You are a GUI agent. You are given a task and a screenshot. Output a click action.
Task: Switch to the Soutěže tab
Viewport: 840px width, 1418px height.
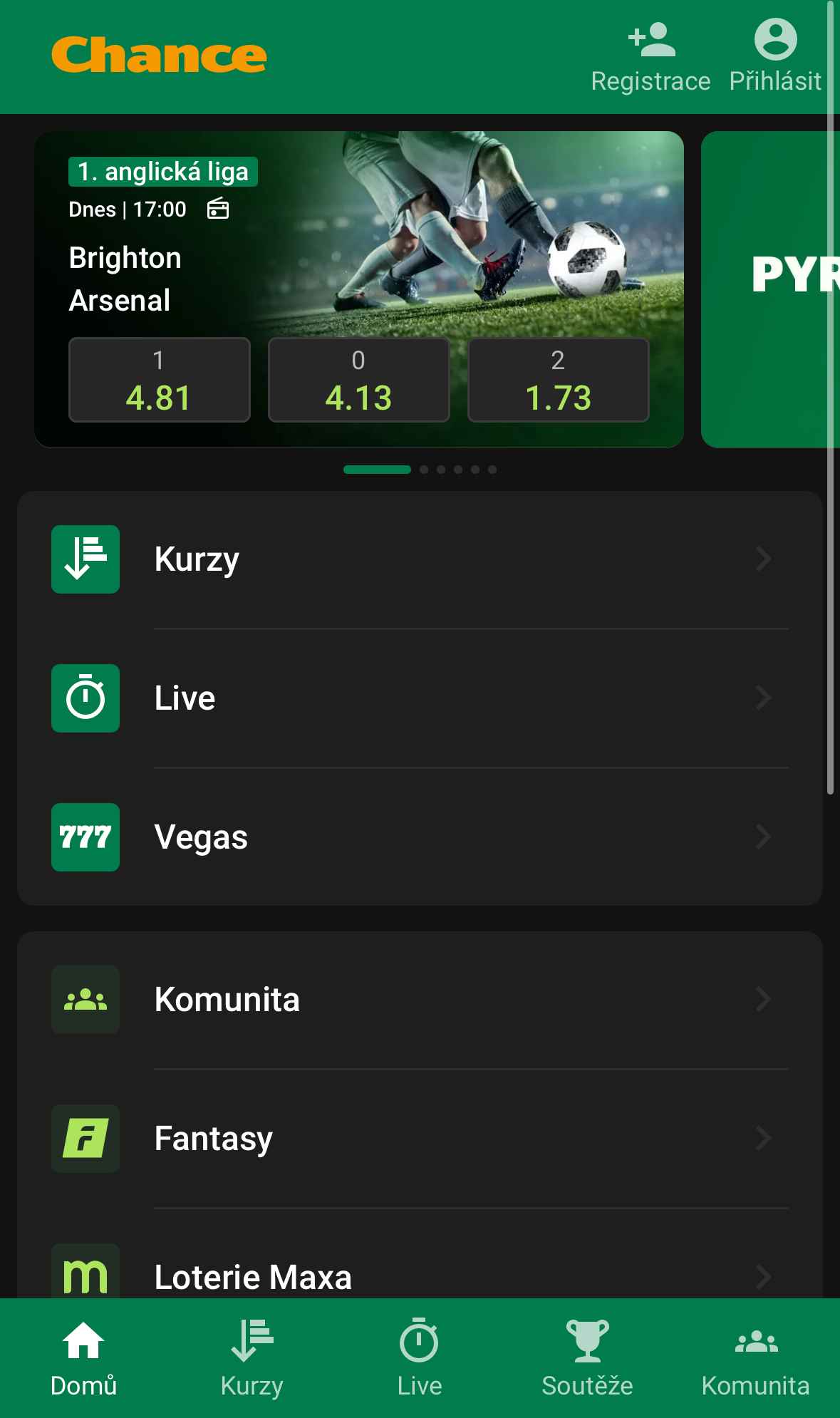coord(588,1358)
